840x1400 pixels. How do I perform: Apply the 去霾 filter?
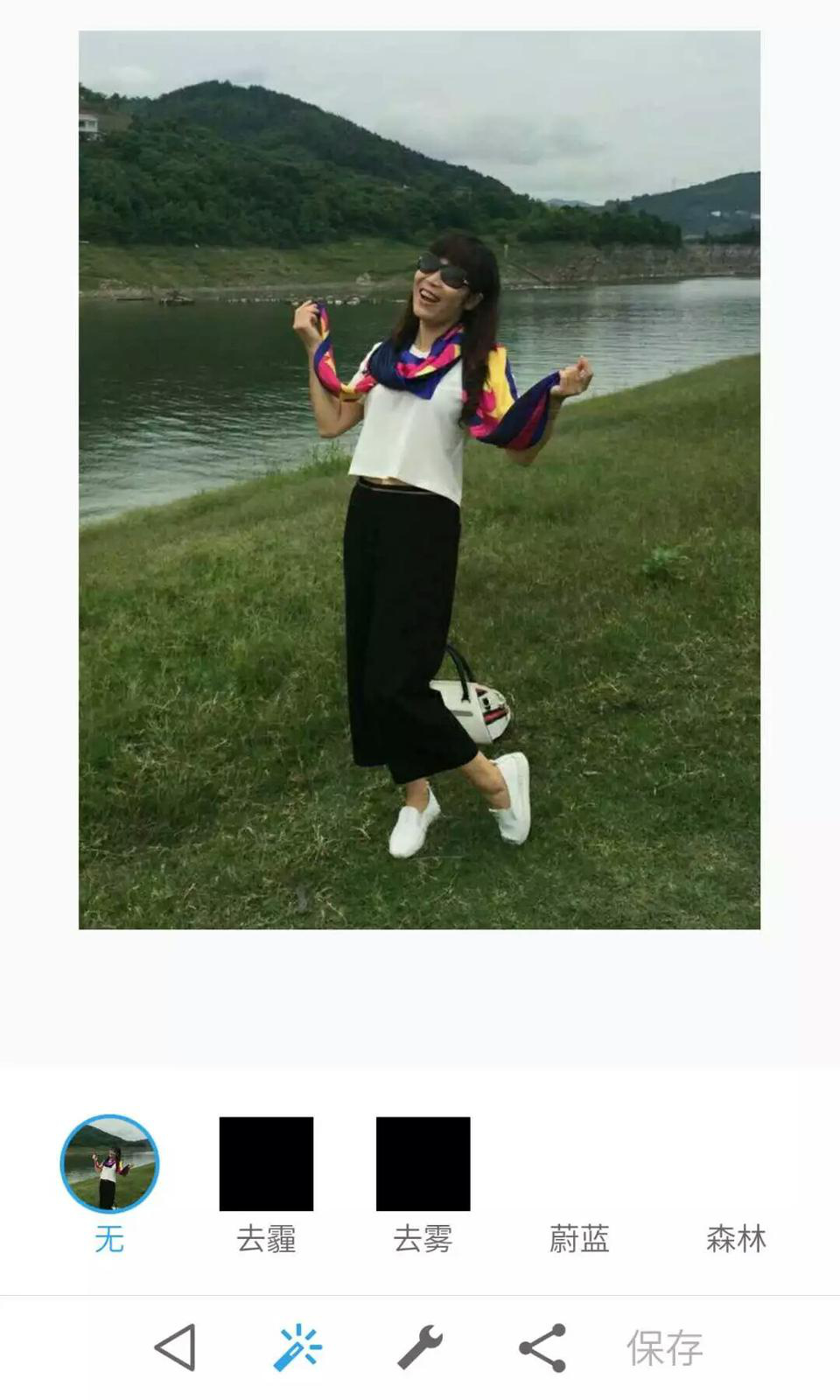(x=266, y=1165)
